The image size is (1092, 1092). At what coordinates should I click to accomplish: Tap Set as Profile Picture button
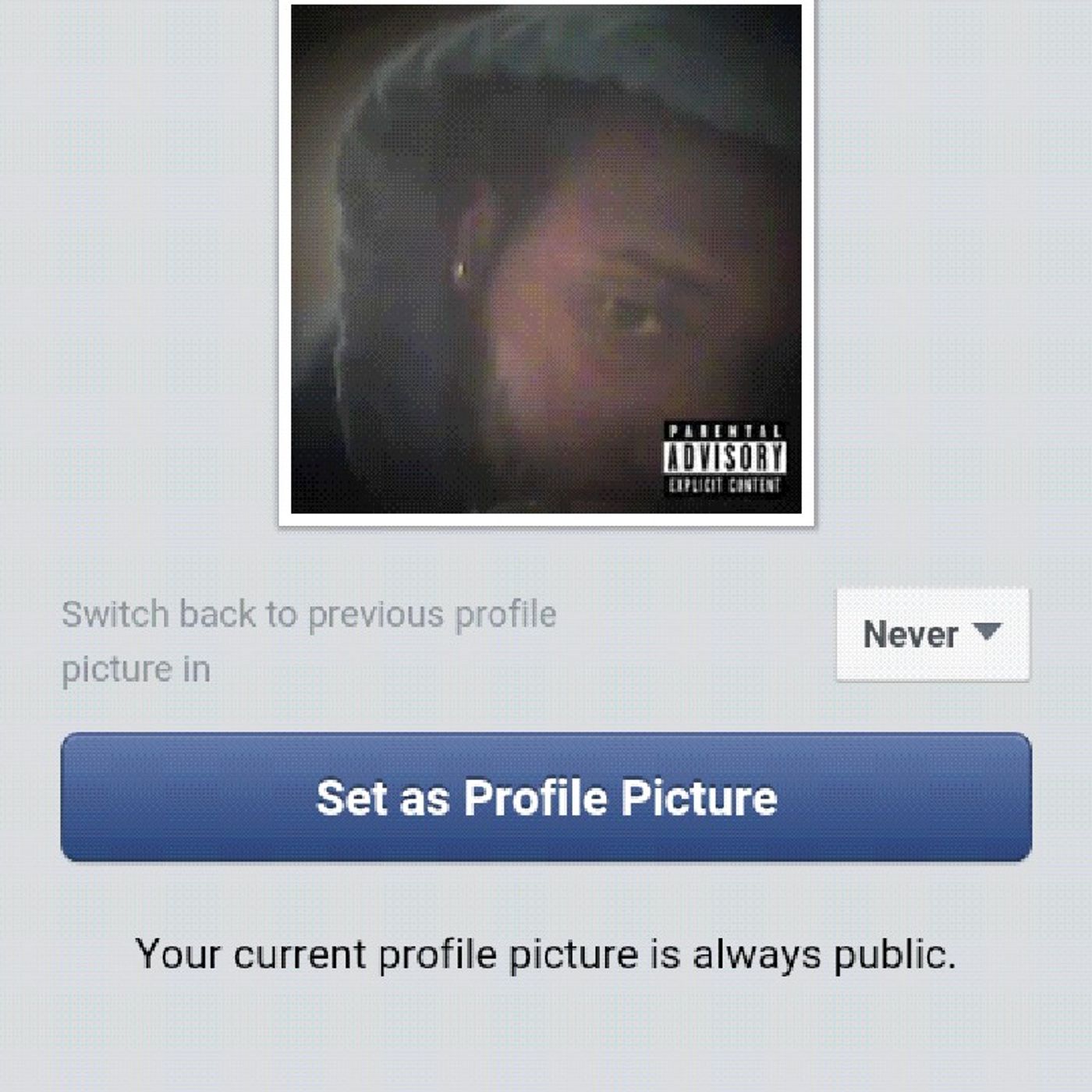[546, 797]
